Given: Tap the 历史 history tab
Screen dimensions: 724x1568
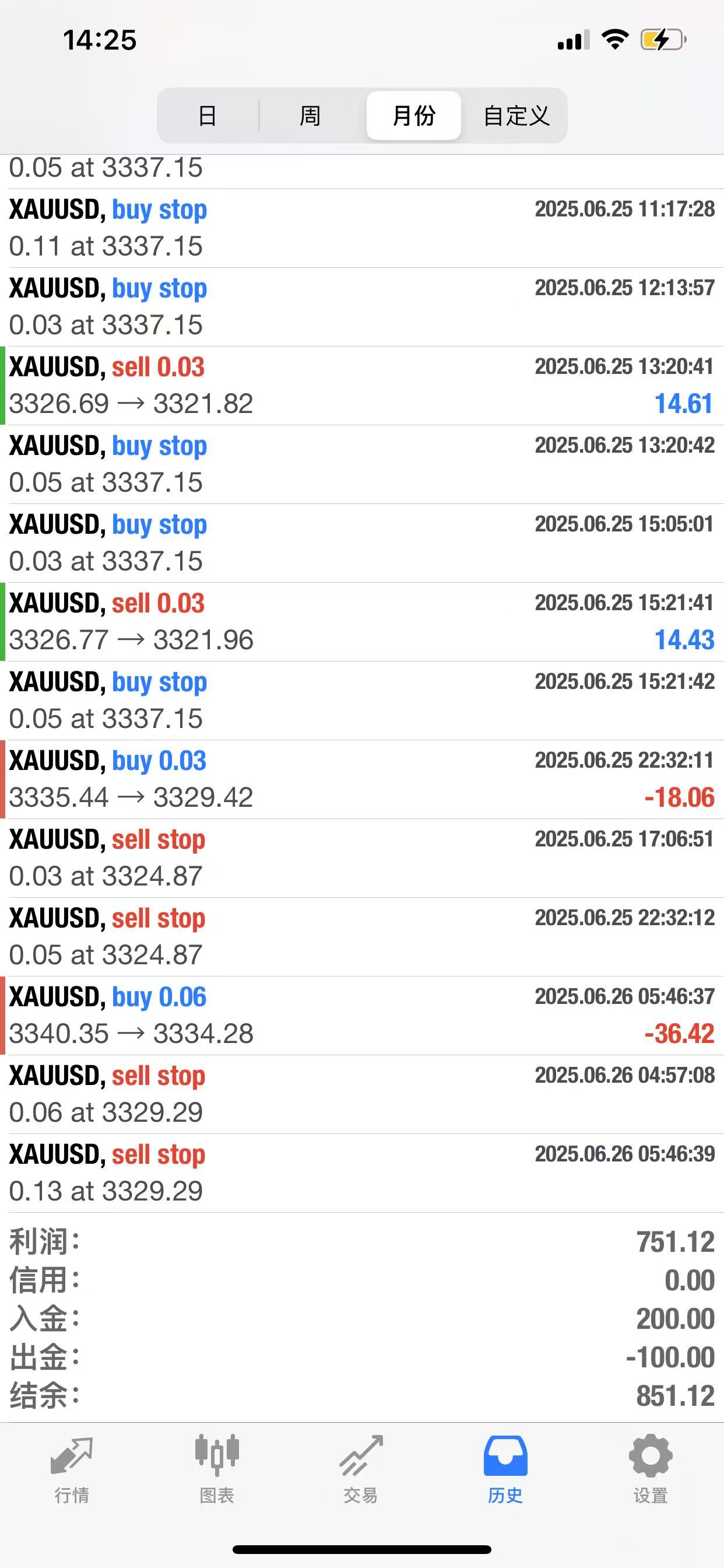Looking at the screenshot, I should pos(505,1468).
